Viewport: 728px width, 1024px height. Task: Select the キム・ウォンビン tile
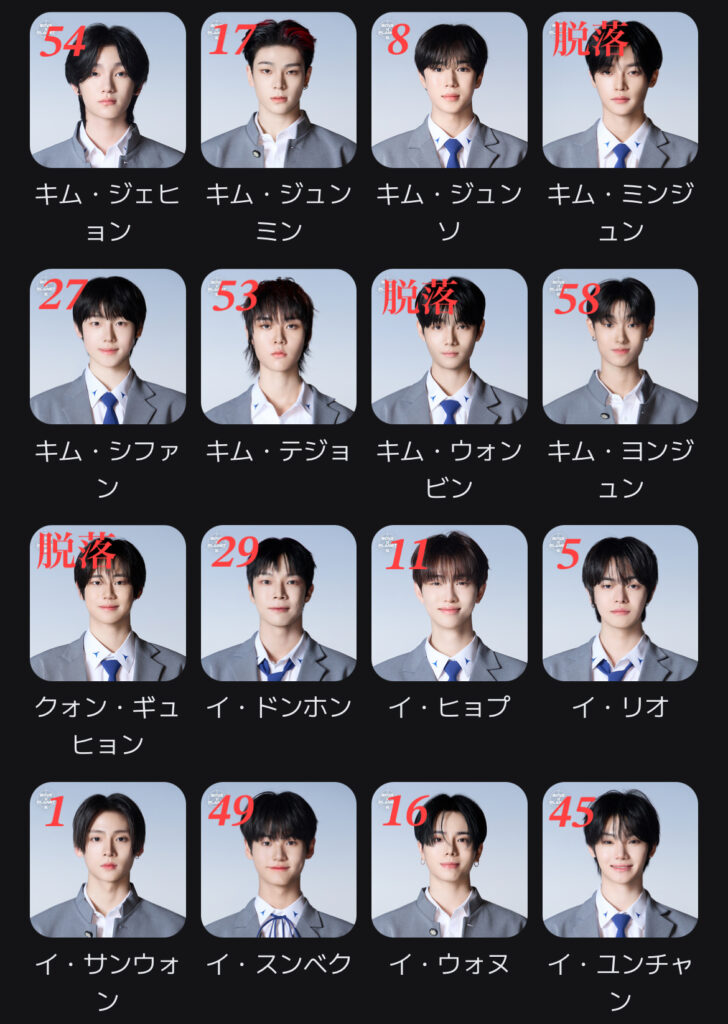point(449,346)
